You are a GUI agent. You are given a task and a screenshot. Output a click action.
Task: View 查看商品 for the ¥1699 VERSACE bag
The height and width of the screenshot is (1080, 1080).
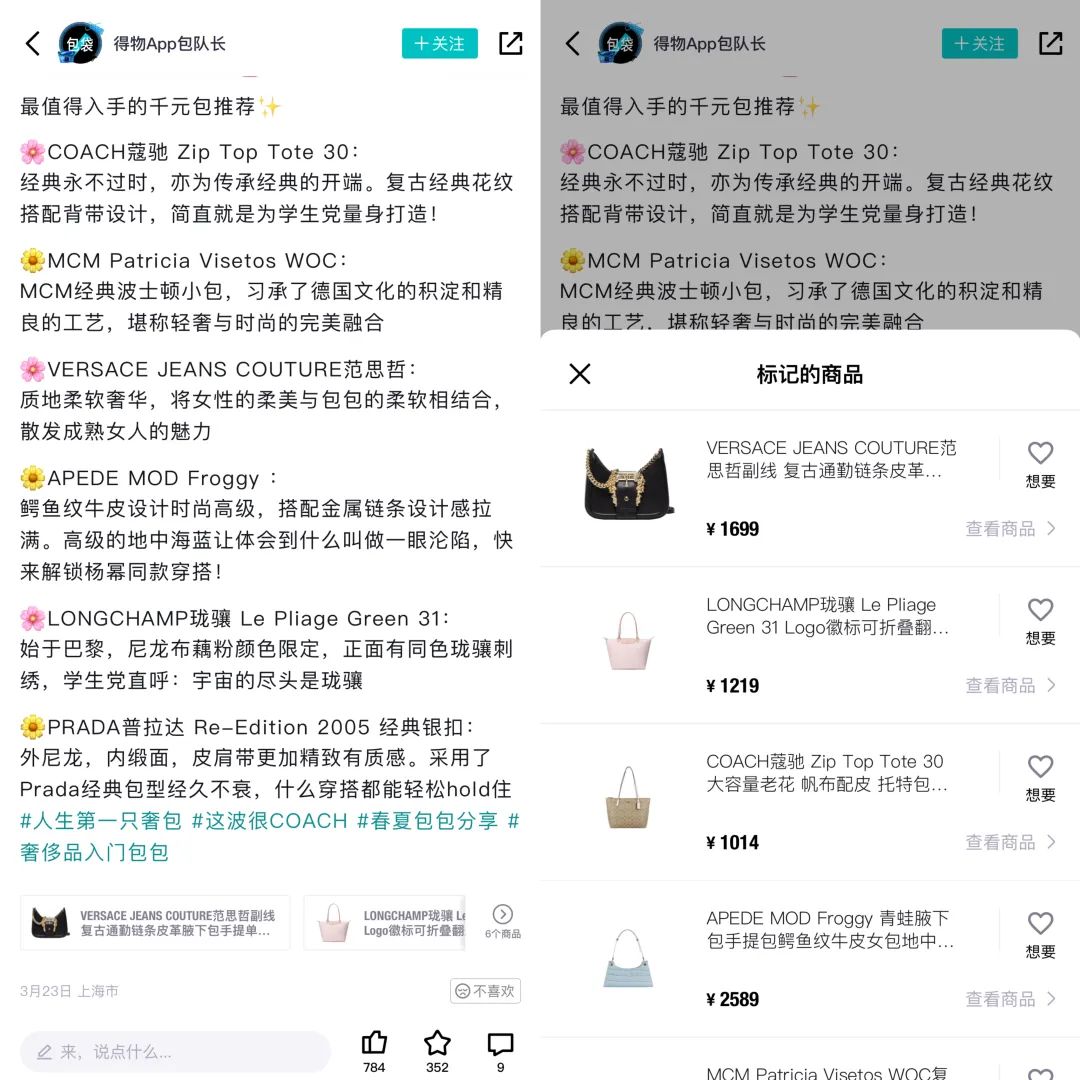pyautogui.click(x=1010, y=529)
